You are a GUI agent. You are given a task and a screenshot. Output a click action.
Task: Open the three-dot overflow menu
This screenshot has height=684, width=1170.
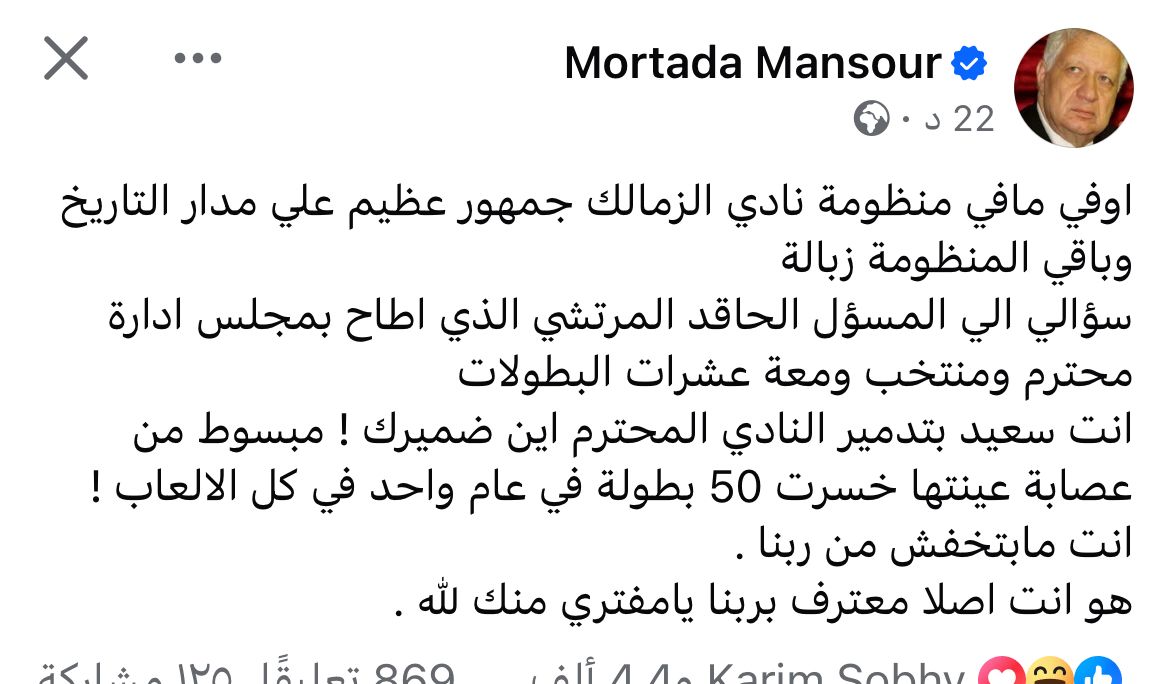(196, 59)
